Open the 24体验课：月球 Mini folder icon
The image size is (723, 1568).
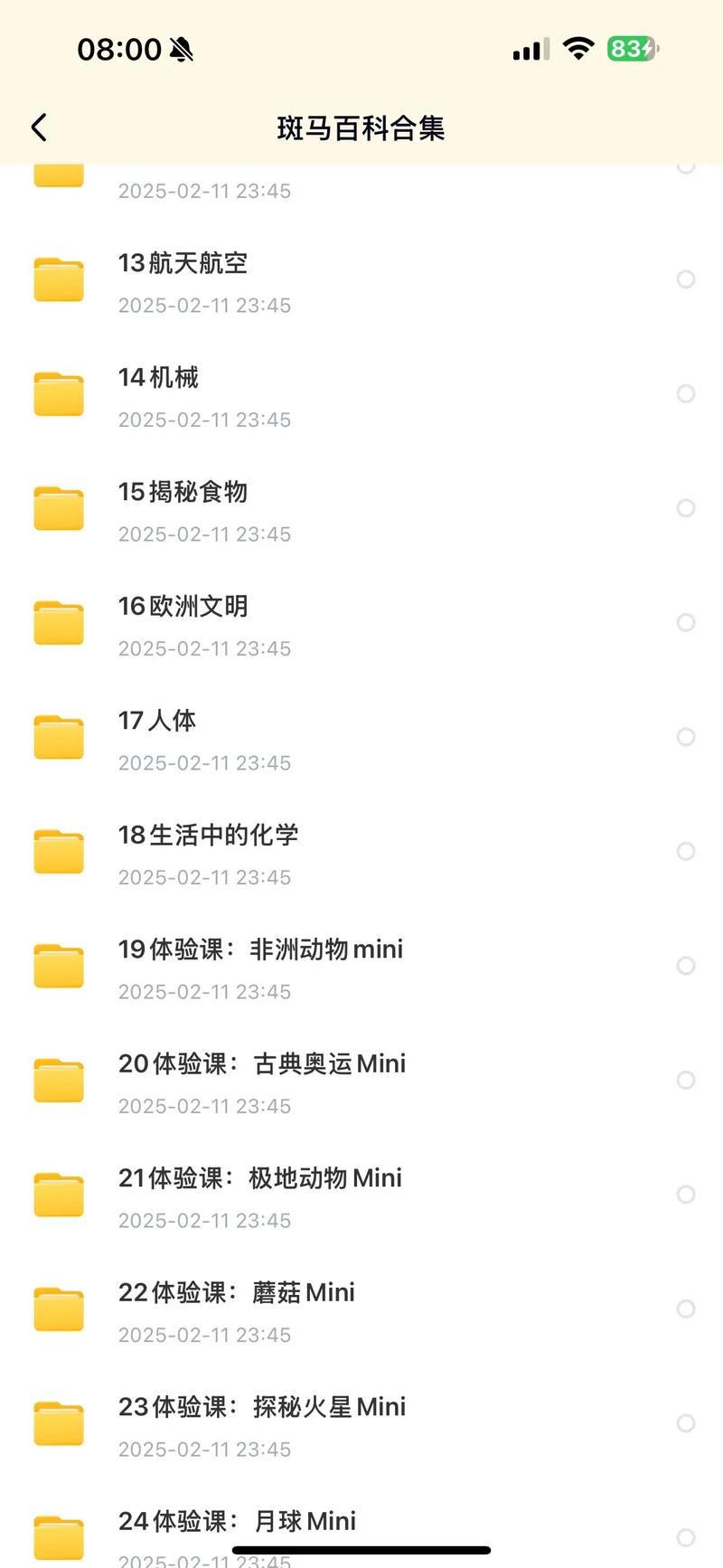pos(58,1537)
